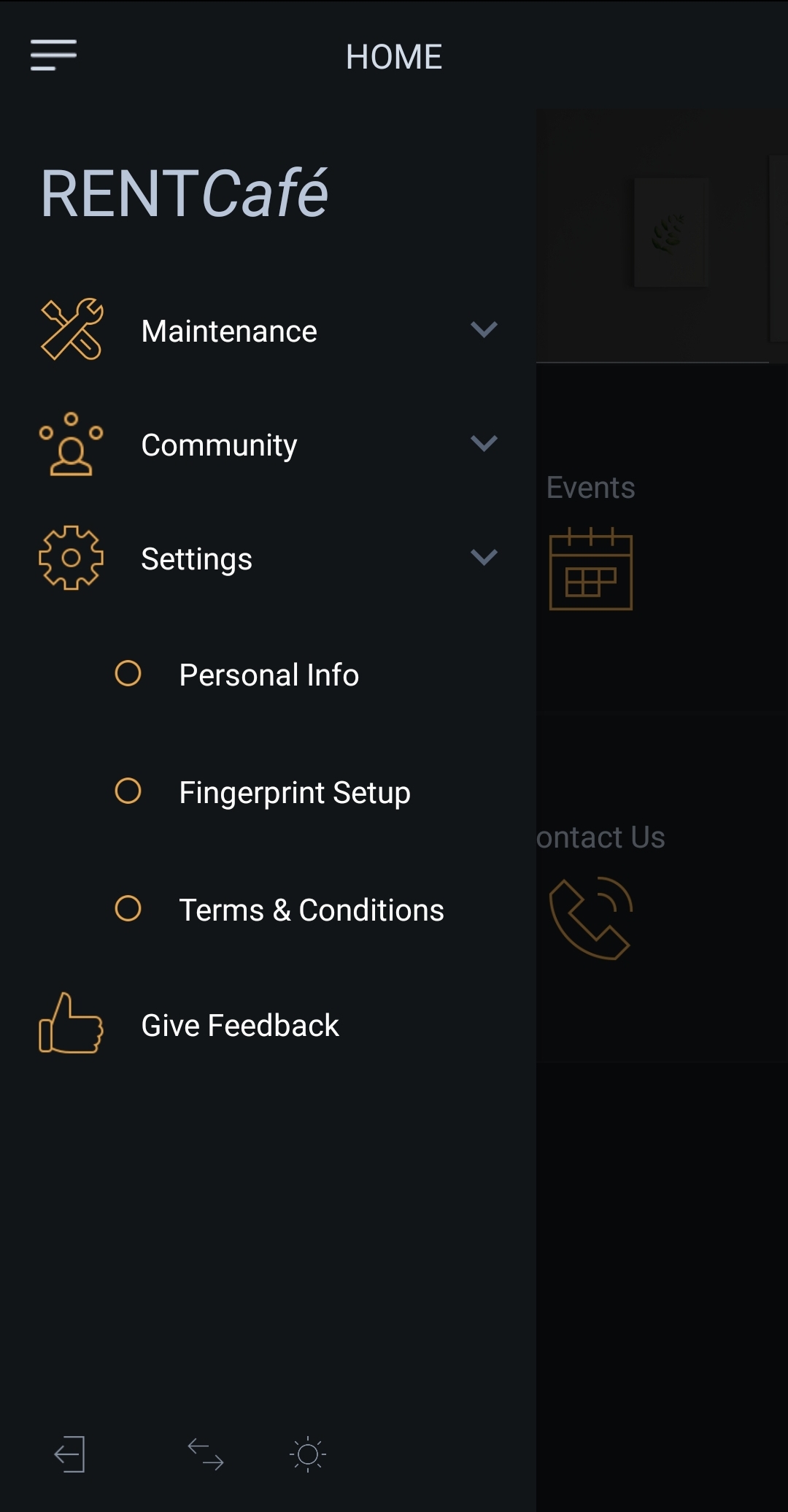Tap the hamburger menu button
This screenshot has width=788, height=1512.
[x=53, y=55]
